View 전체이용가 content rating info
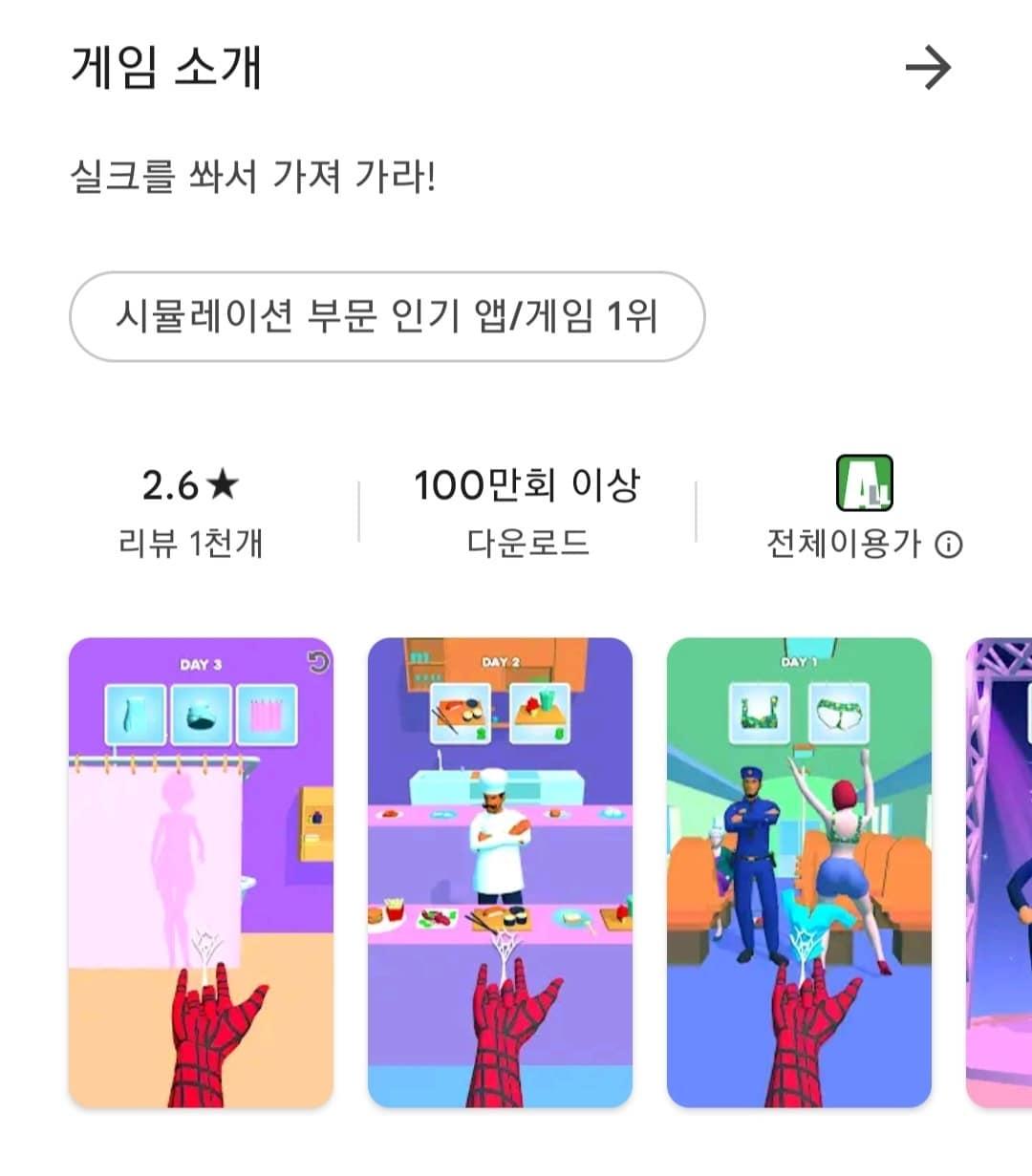This screenshot has height=1176, width=1032. 948,545
